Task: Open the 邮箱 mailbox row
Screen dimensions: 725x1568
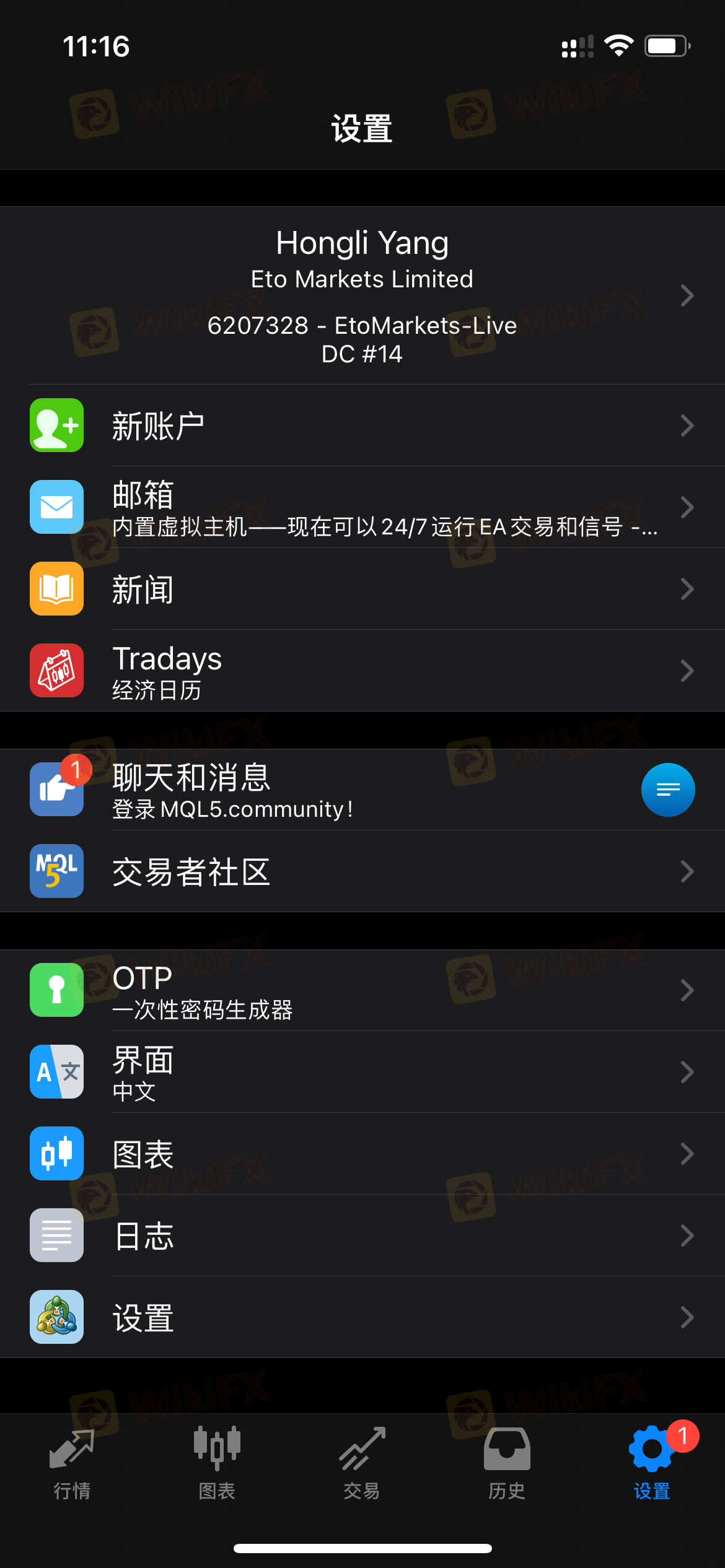Action: click(x=362, y=507)
